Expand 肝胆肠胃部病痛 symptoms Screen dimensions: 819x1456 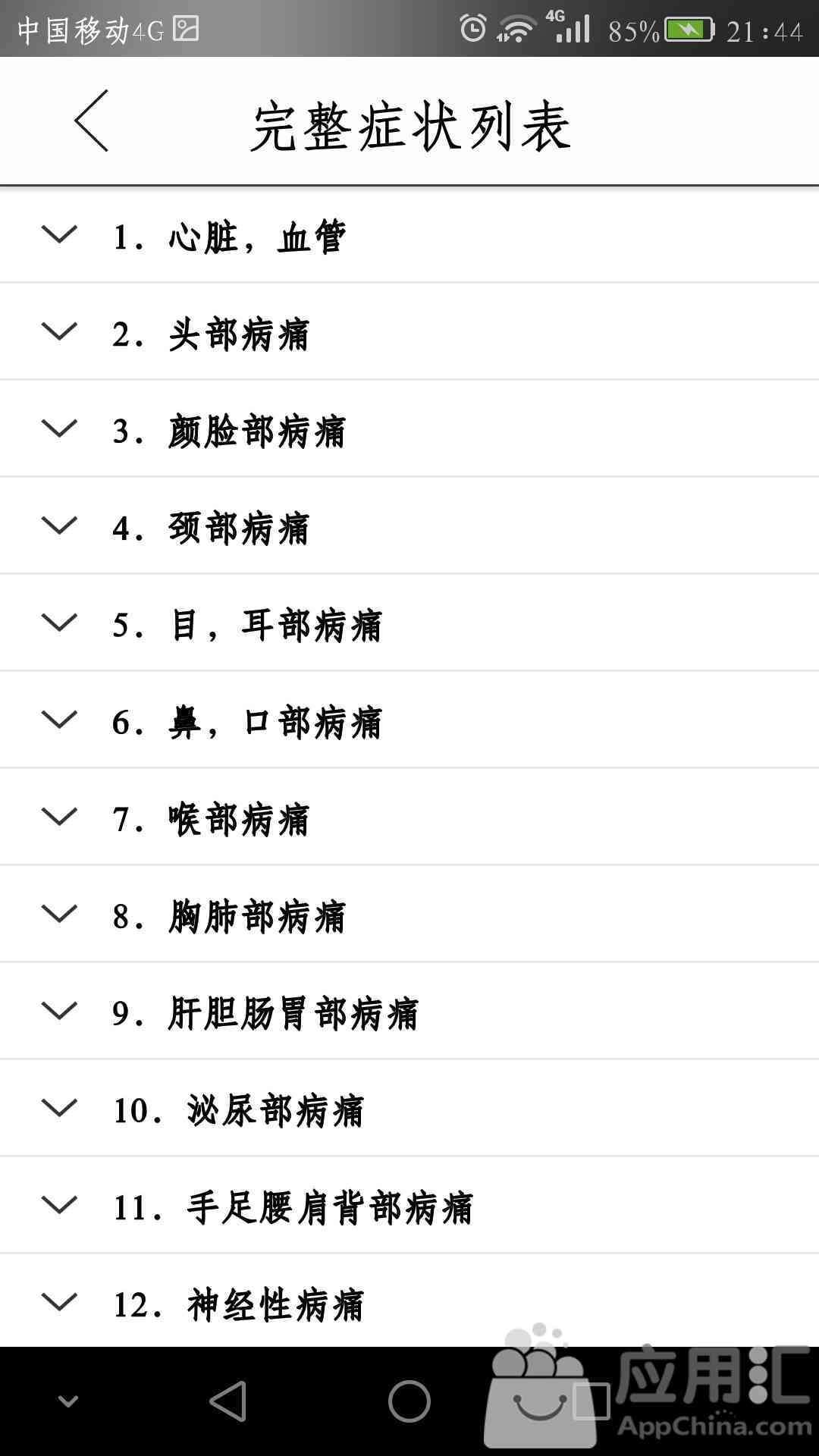click(x=409, y=1012)
